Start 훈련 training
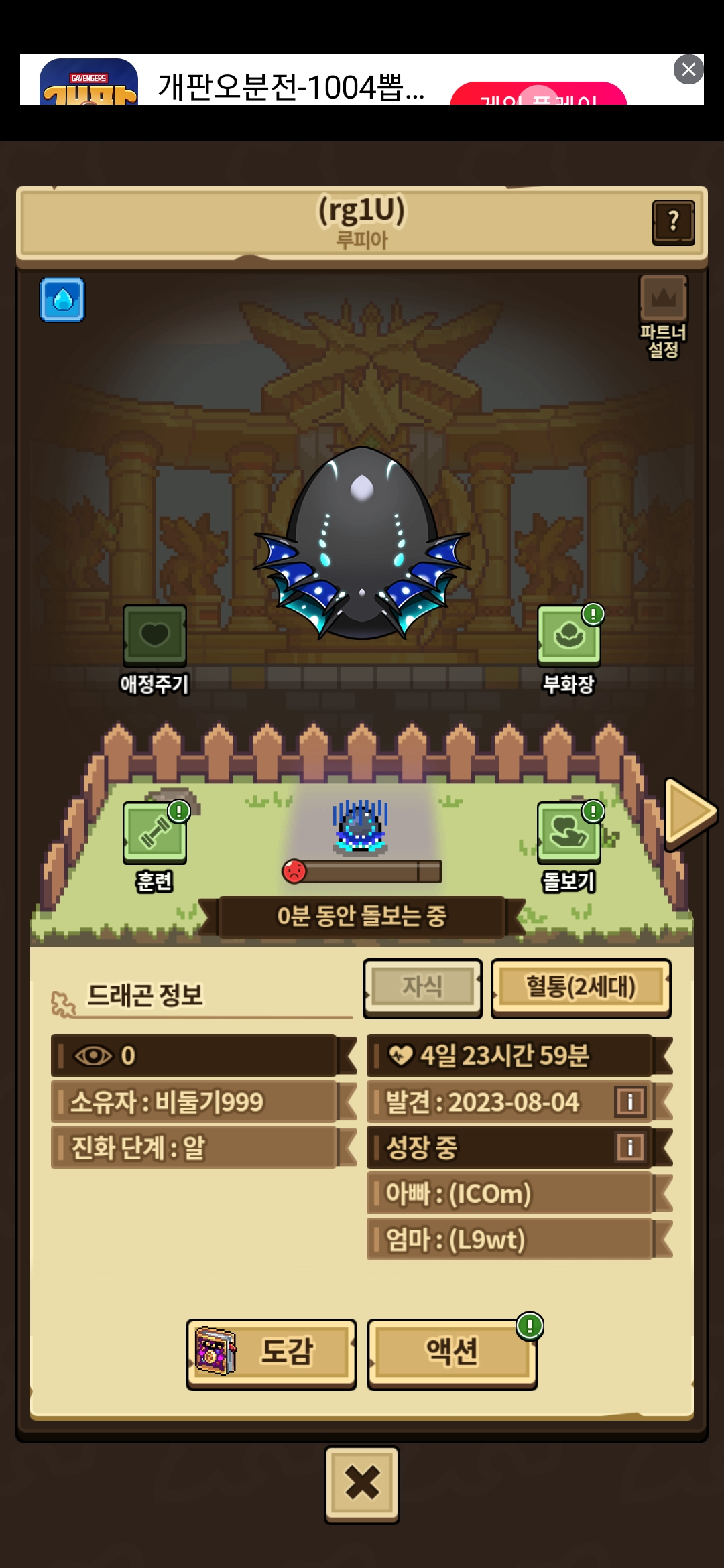The width and height of the screenshot is (724, 1568). click(x=154, y=834)
